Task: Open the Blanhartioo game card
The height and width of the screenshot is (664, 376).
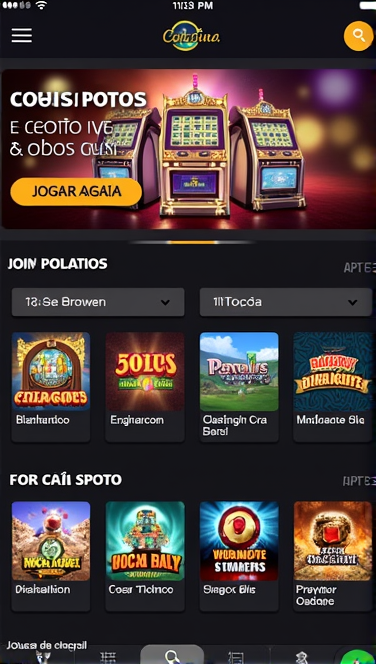Action: (51, 387)
